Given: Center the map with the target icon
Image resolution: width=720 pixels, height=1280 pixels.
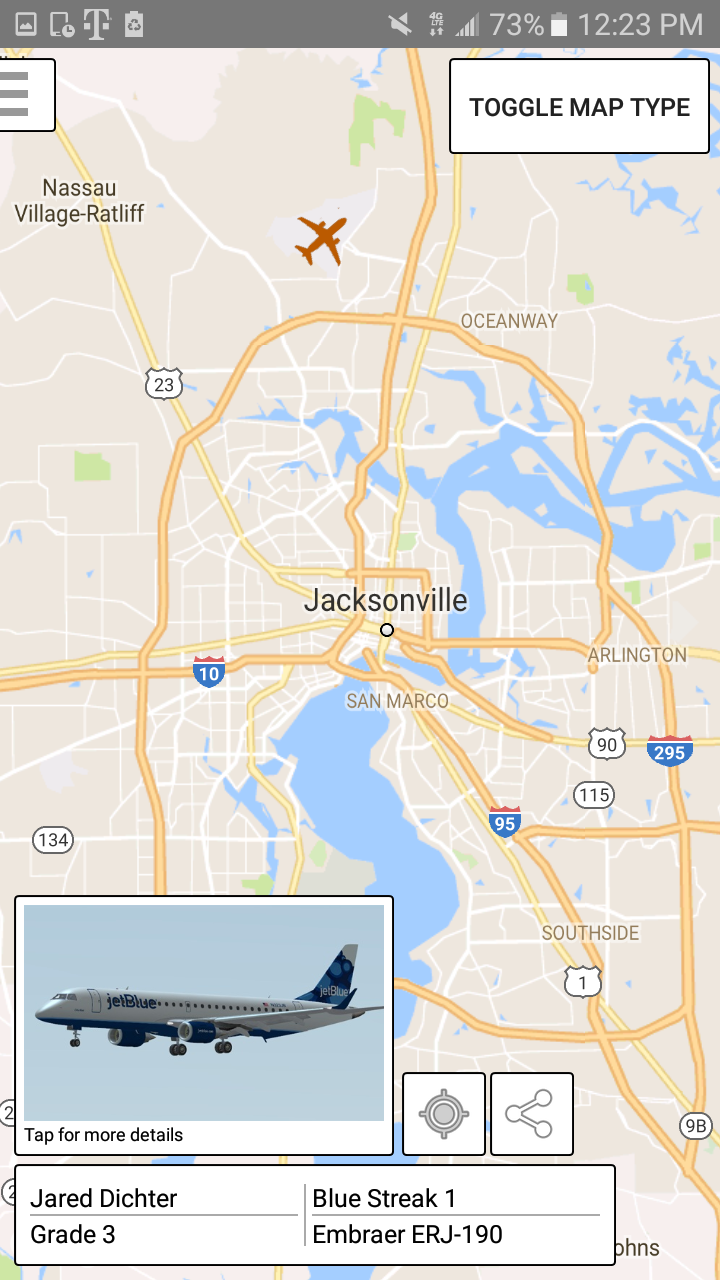Looking at the screenshot, I should [x=444, y=1114].
